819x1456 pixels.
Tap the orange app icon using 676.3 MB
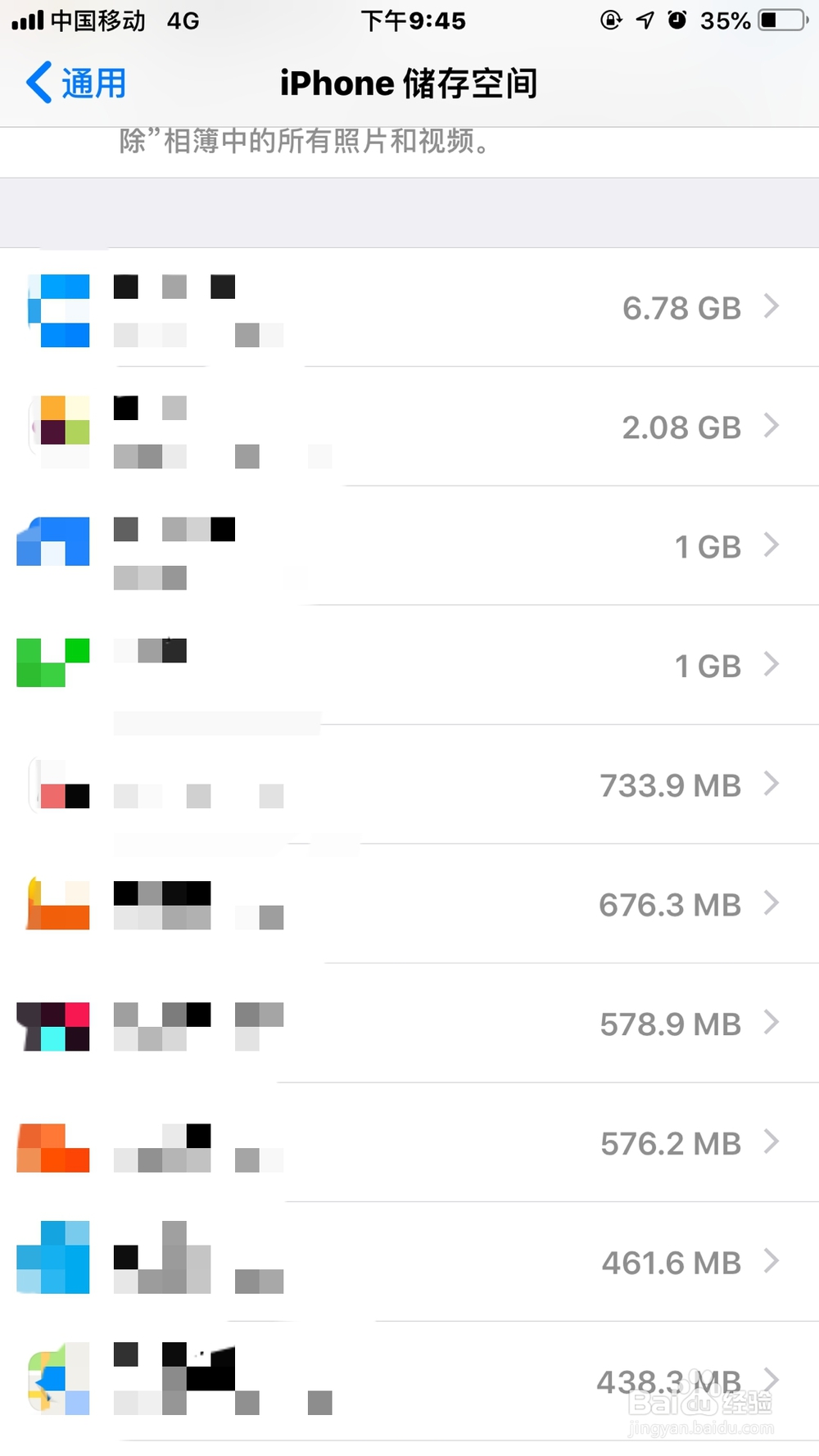click(x=52, y=904)
